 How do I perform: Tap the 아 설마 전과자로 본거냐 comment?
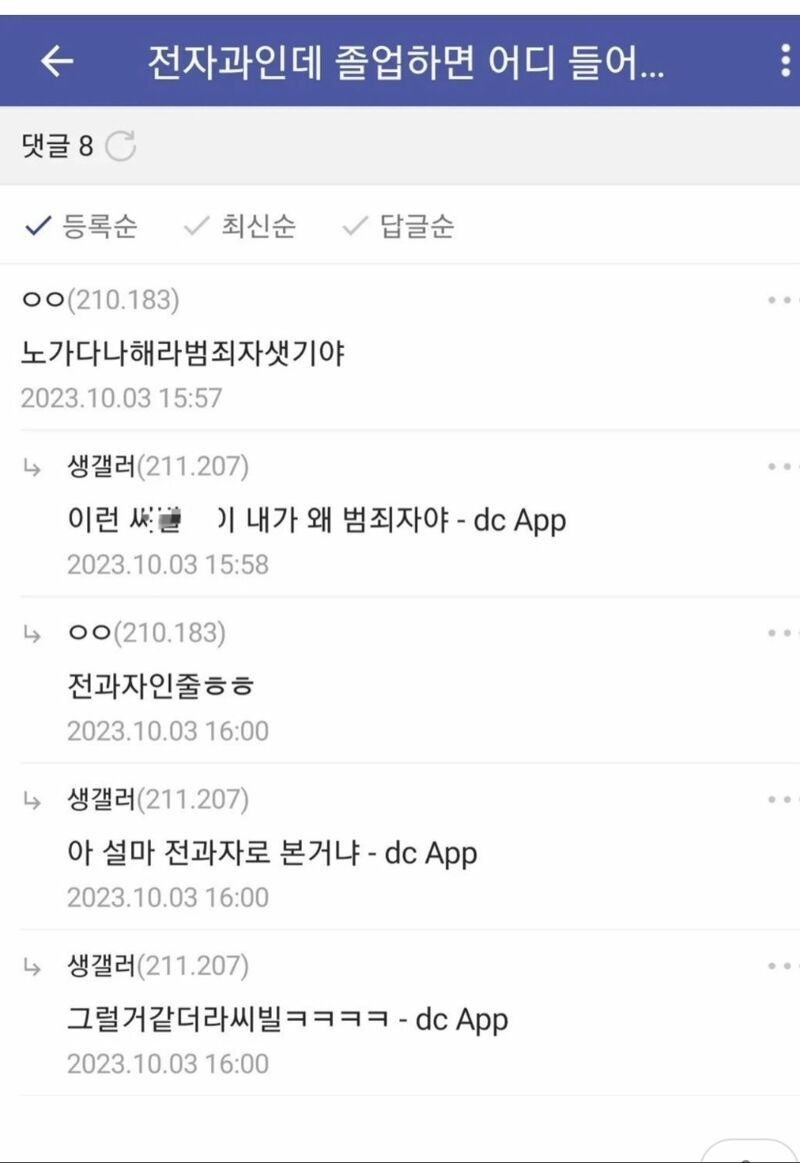coord(271,853)
